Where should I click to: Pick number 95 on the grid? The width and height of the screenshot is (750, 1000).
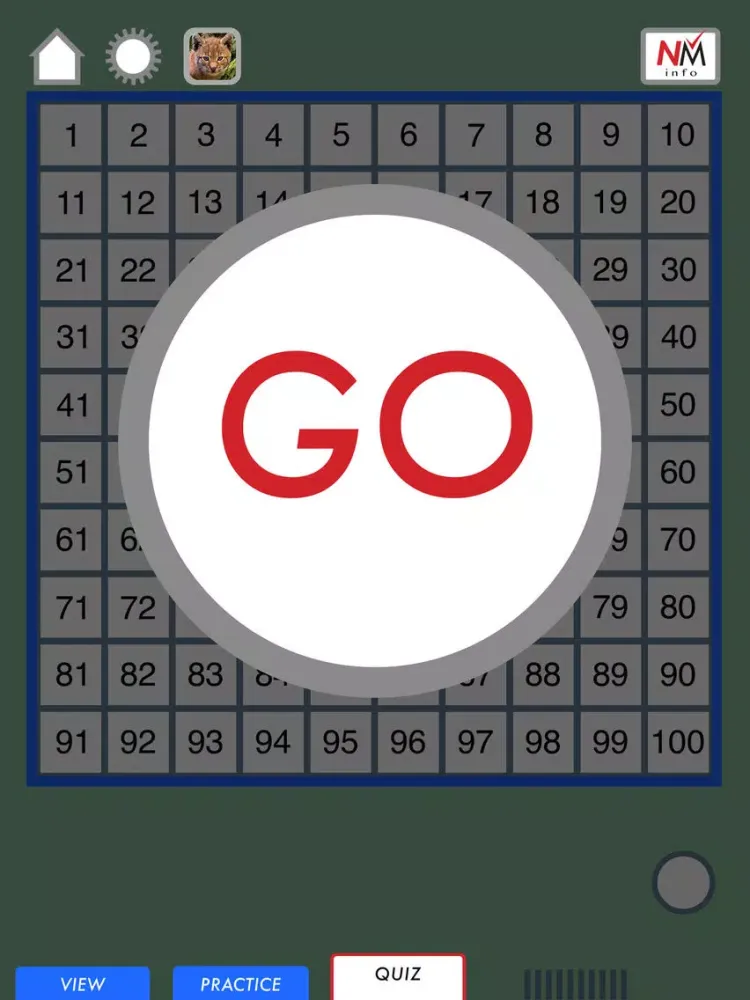click(x=340, y=742)
